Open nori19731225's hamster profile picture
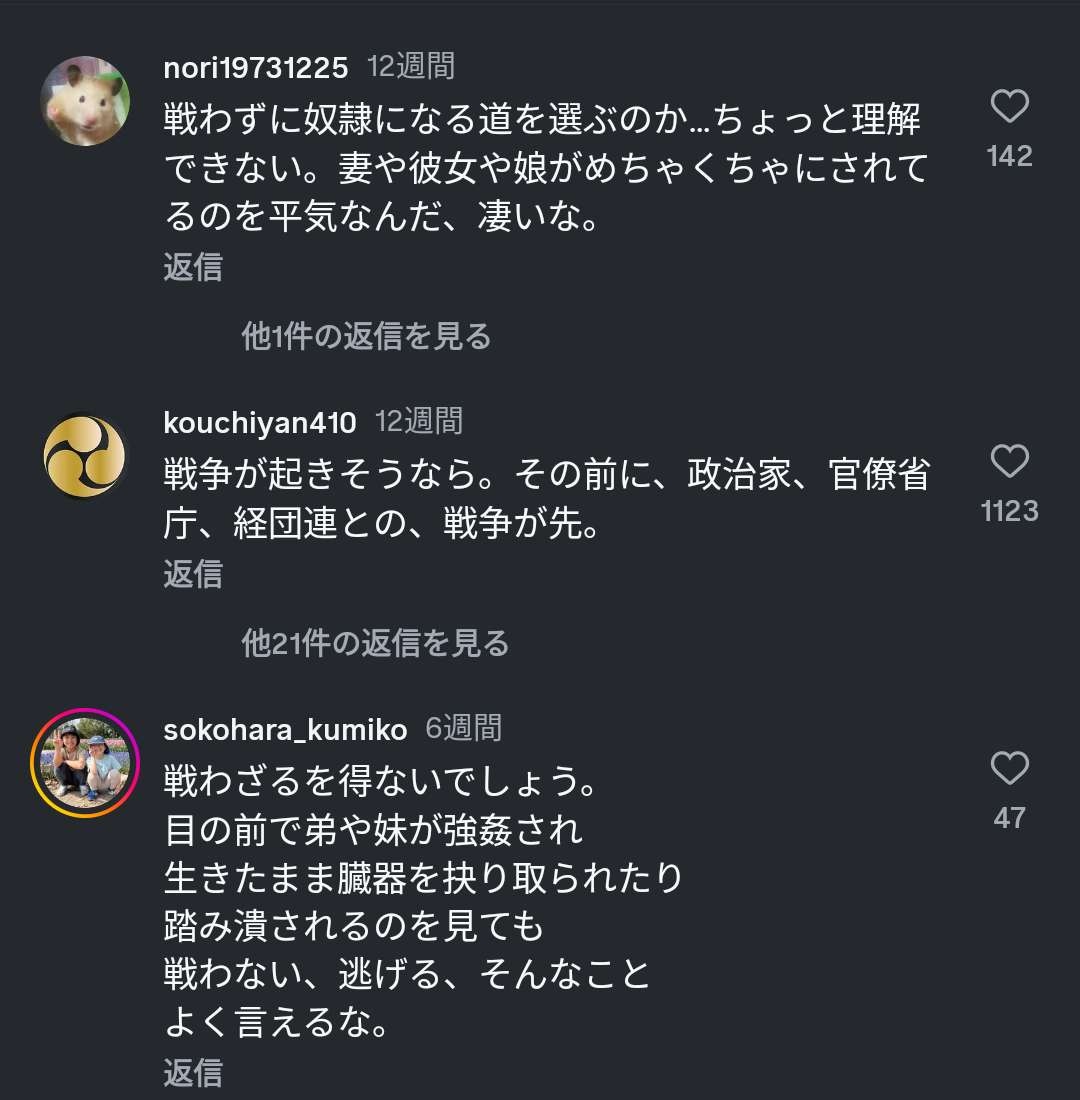Image resolution: width=1080 pixels, height=1100 pixels. point(85,101)
